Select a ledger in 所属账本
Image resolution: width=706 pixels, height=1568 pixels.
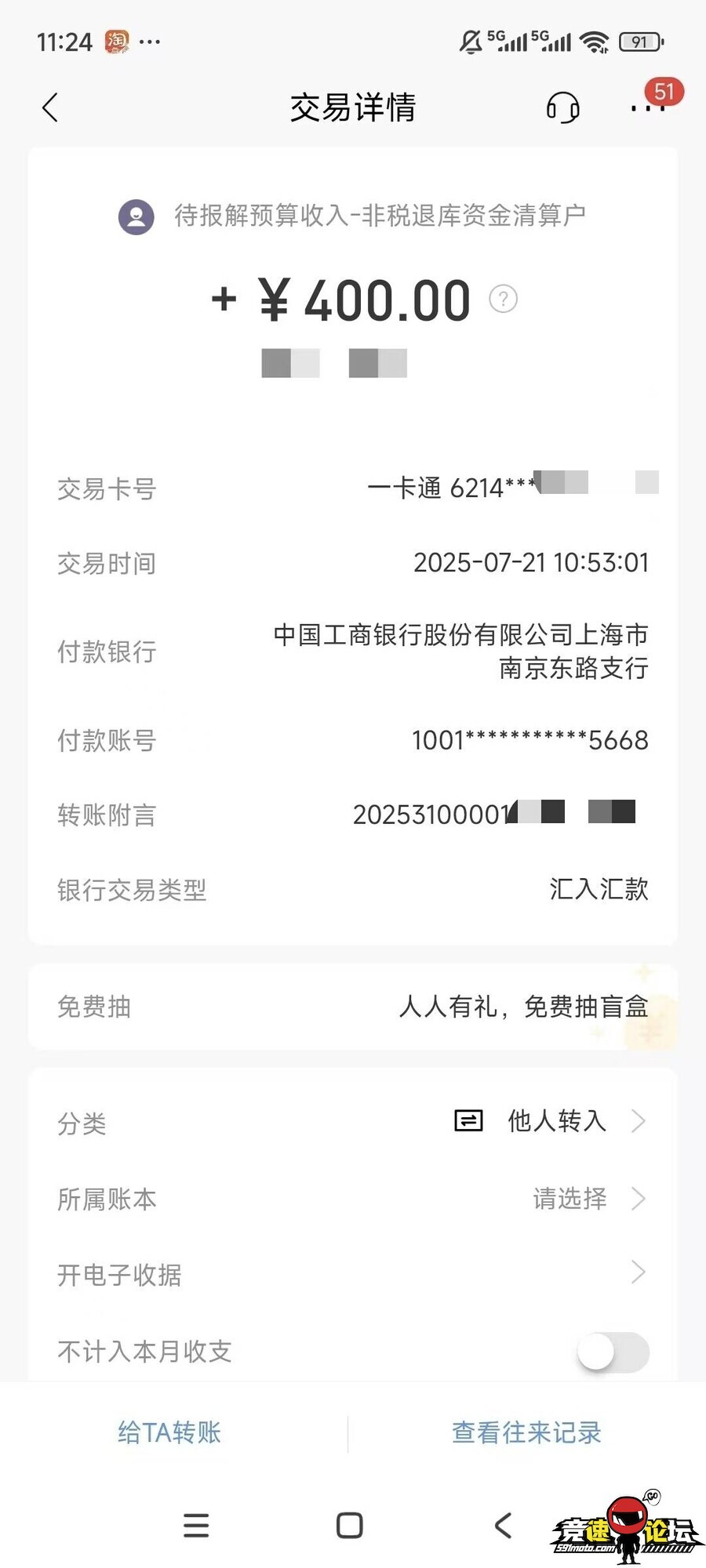point(588,1198)
